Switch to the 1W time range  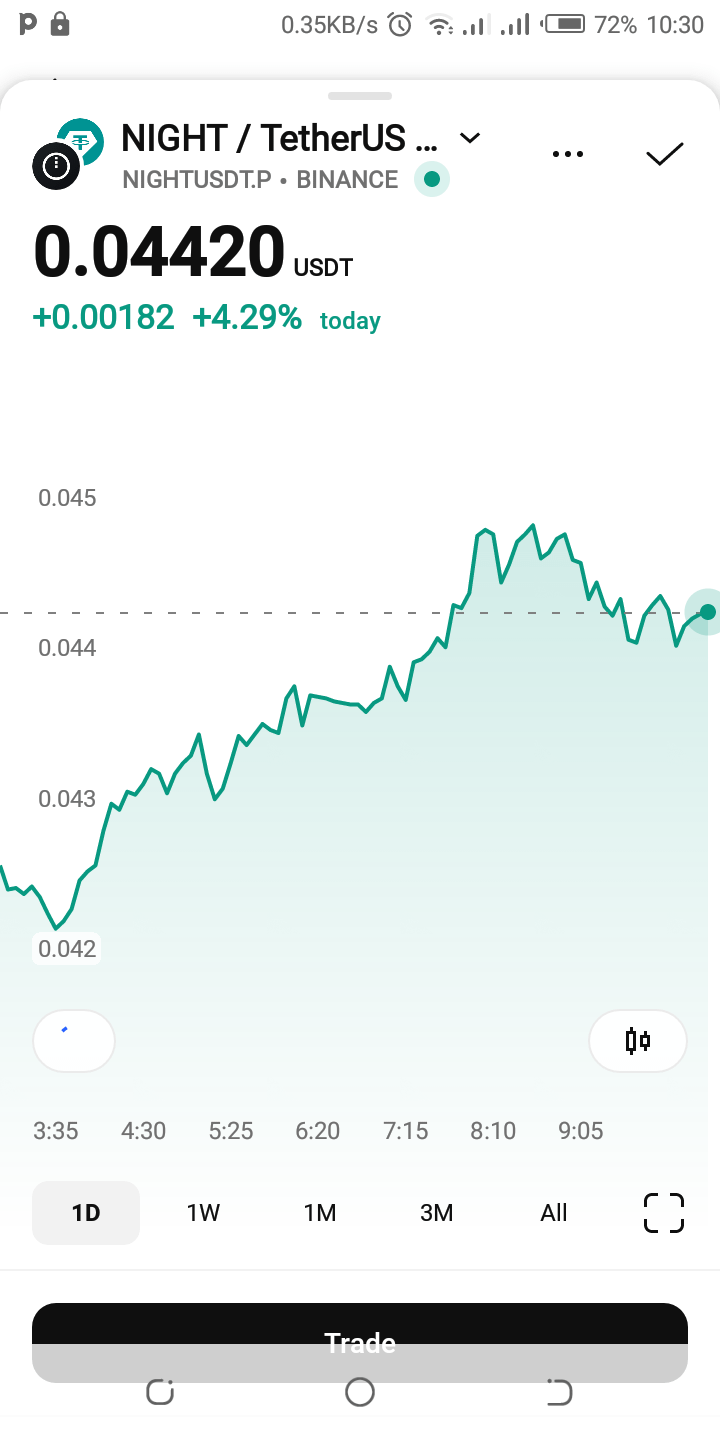point(203,1213)
